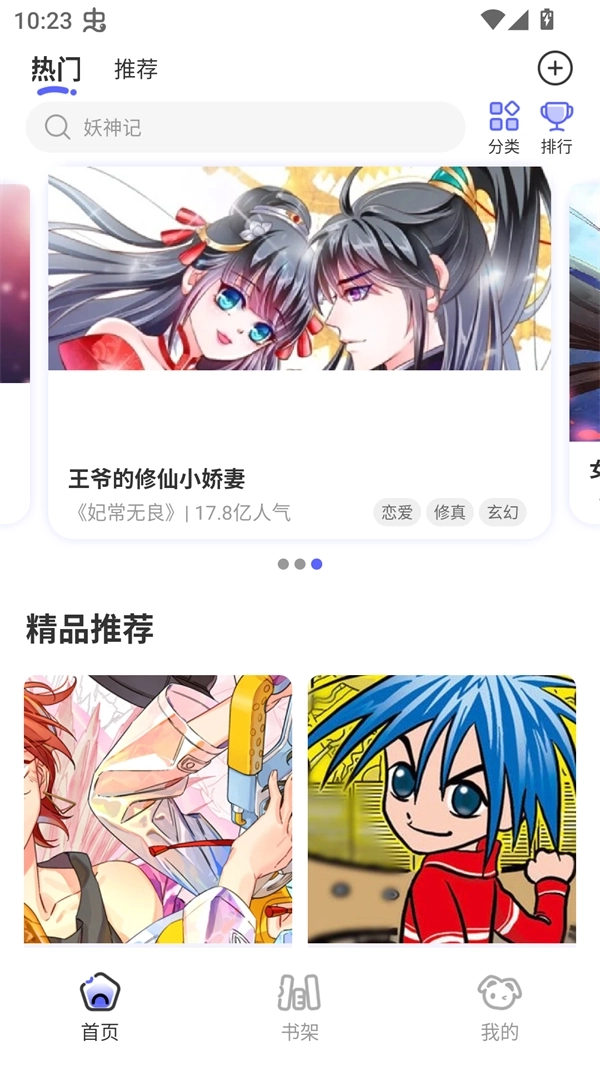The width and height of the screenshot is (600, 1066).
Task: Select the 恋爱 tag chip
Action: click(x=397, y=512)
